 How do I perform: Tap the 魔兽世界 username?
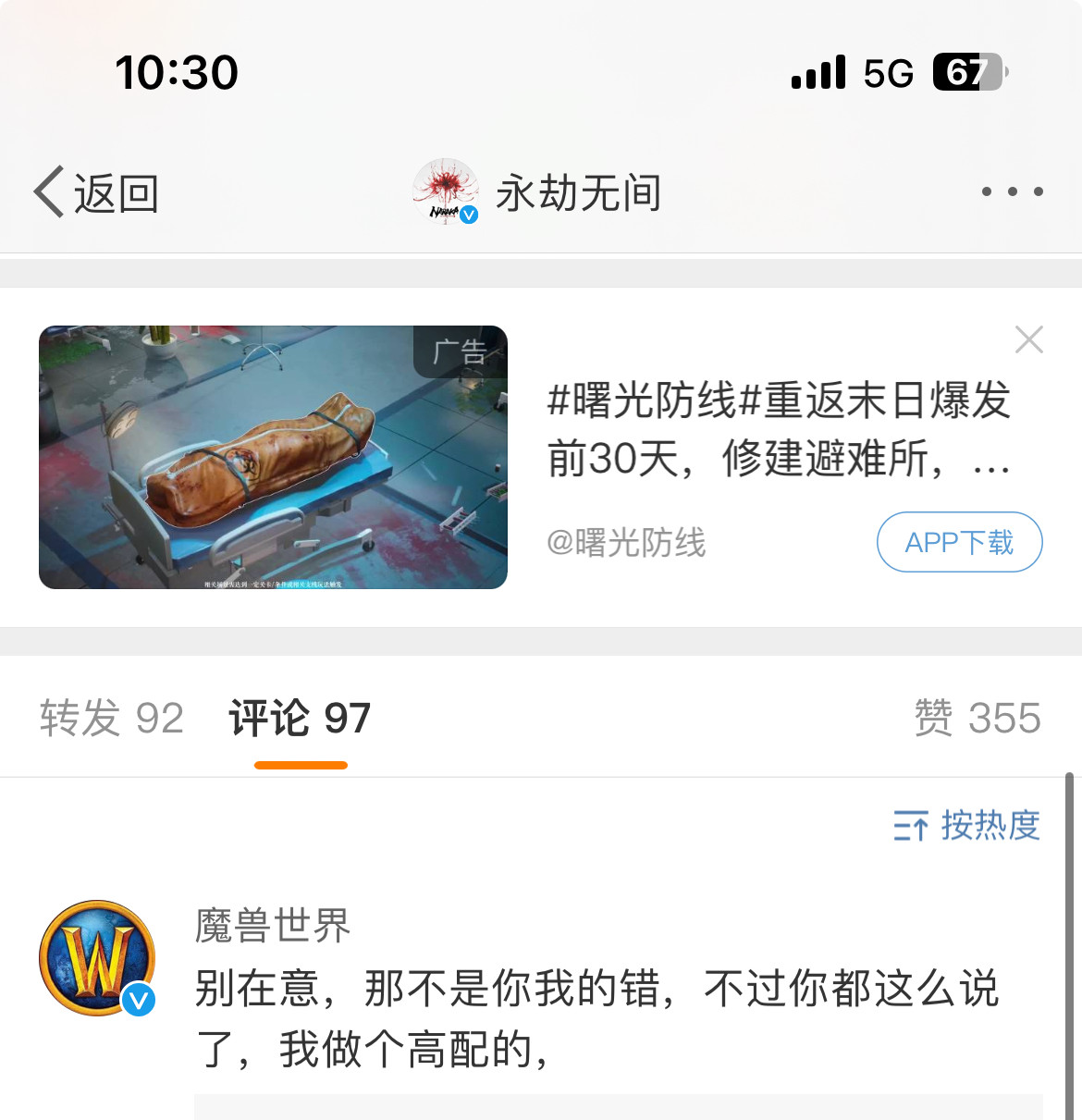pyautogui.click(x=273, y=926)
